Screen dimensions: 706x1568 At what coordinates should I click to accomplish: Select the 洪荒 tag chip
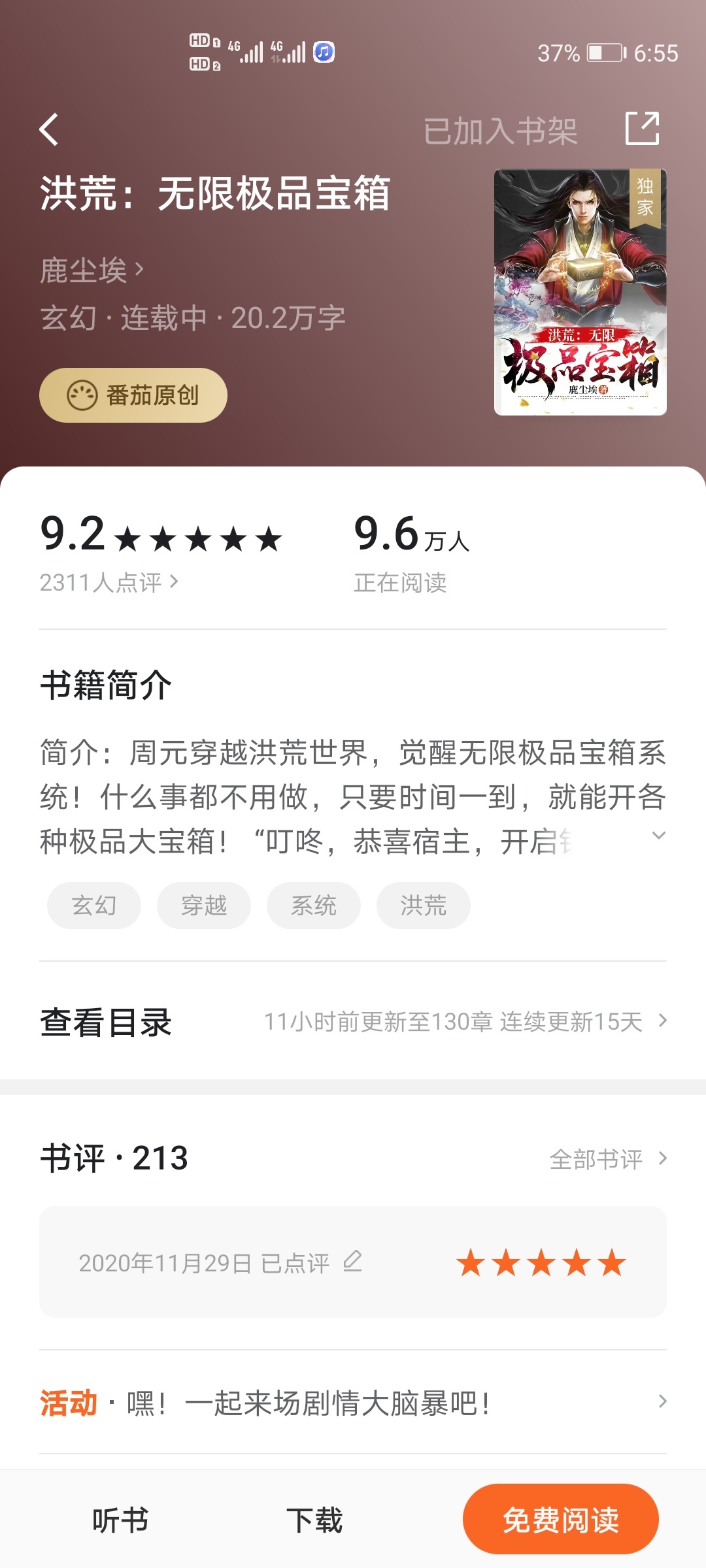[x=424, y=906]
